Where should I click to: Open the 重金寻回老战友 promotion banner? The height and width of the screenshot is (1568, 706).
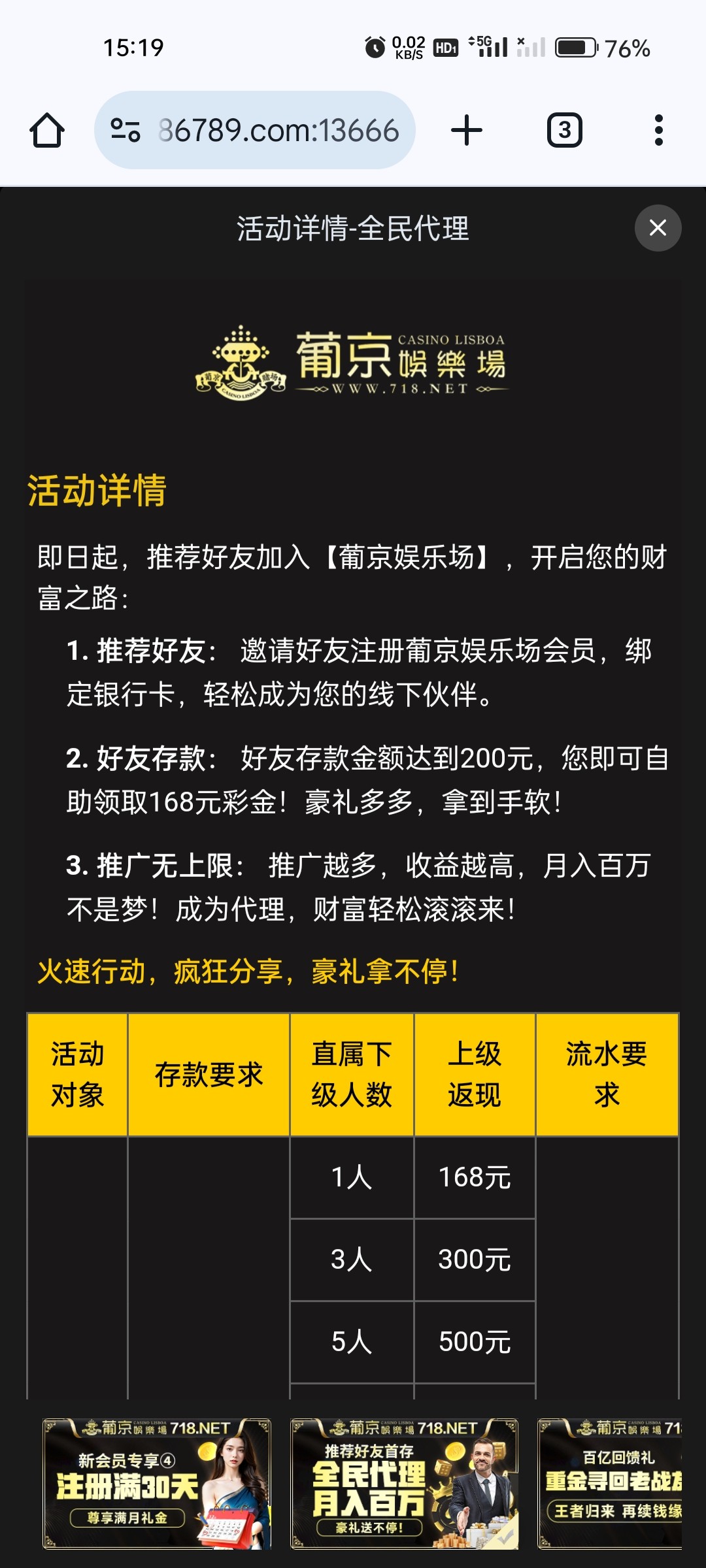[611, 1483]
